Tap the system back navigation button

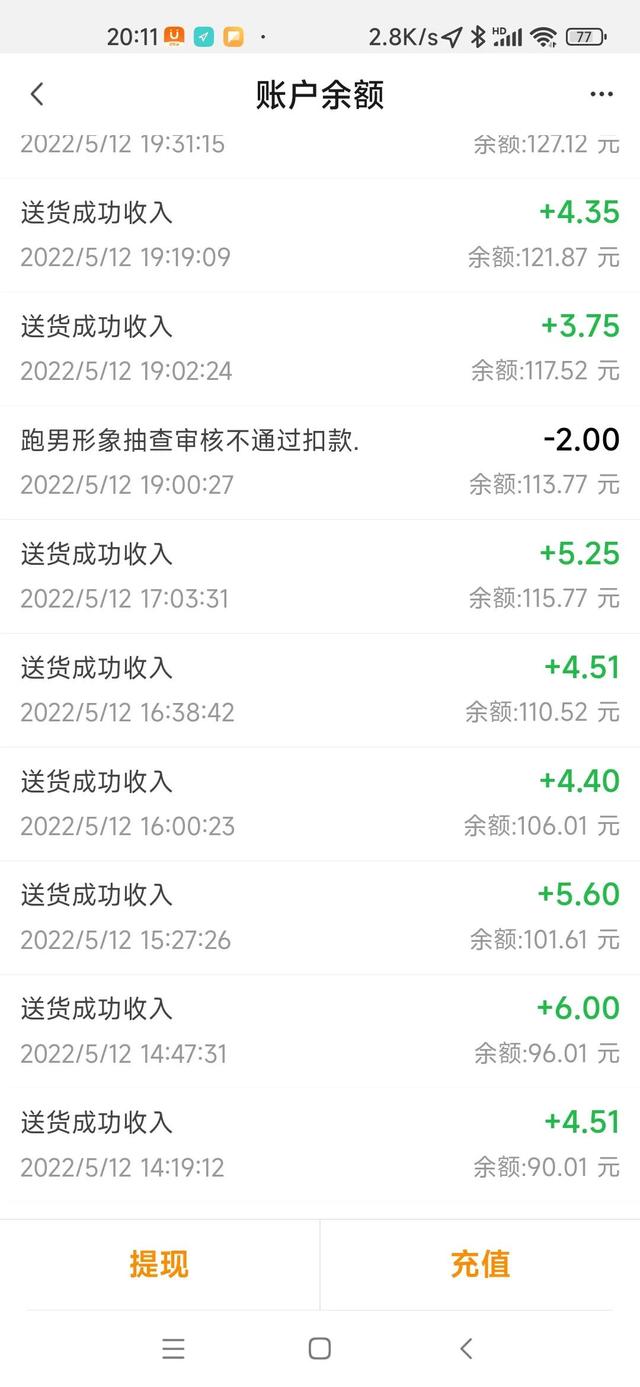tap(466, 1348)
